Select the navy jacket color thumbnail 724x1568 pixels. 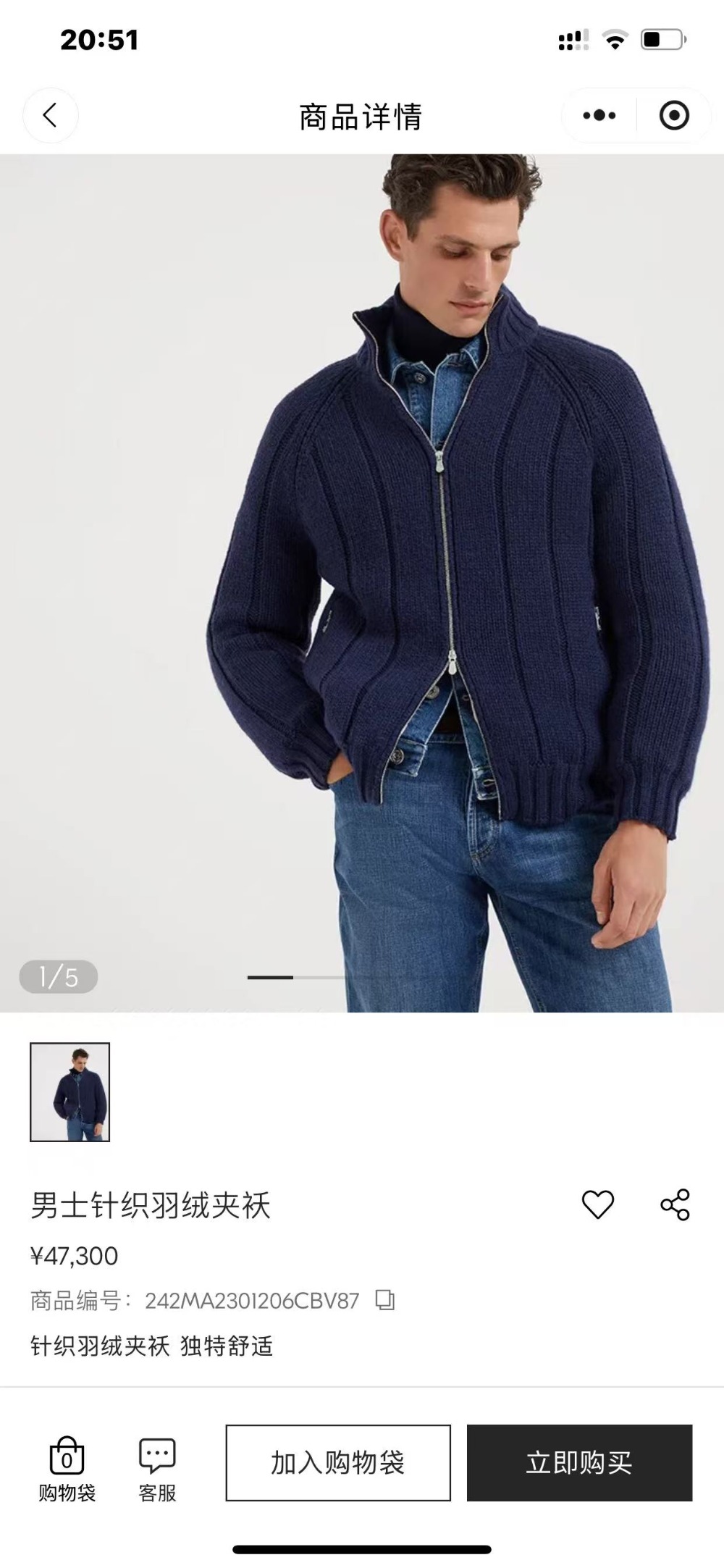click(70, 1091)
